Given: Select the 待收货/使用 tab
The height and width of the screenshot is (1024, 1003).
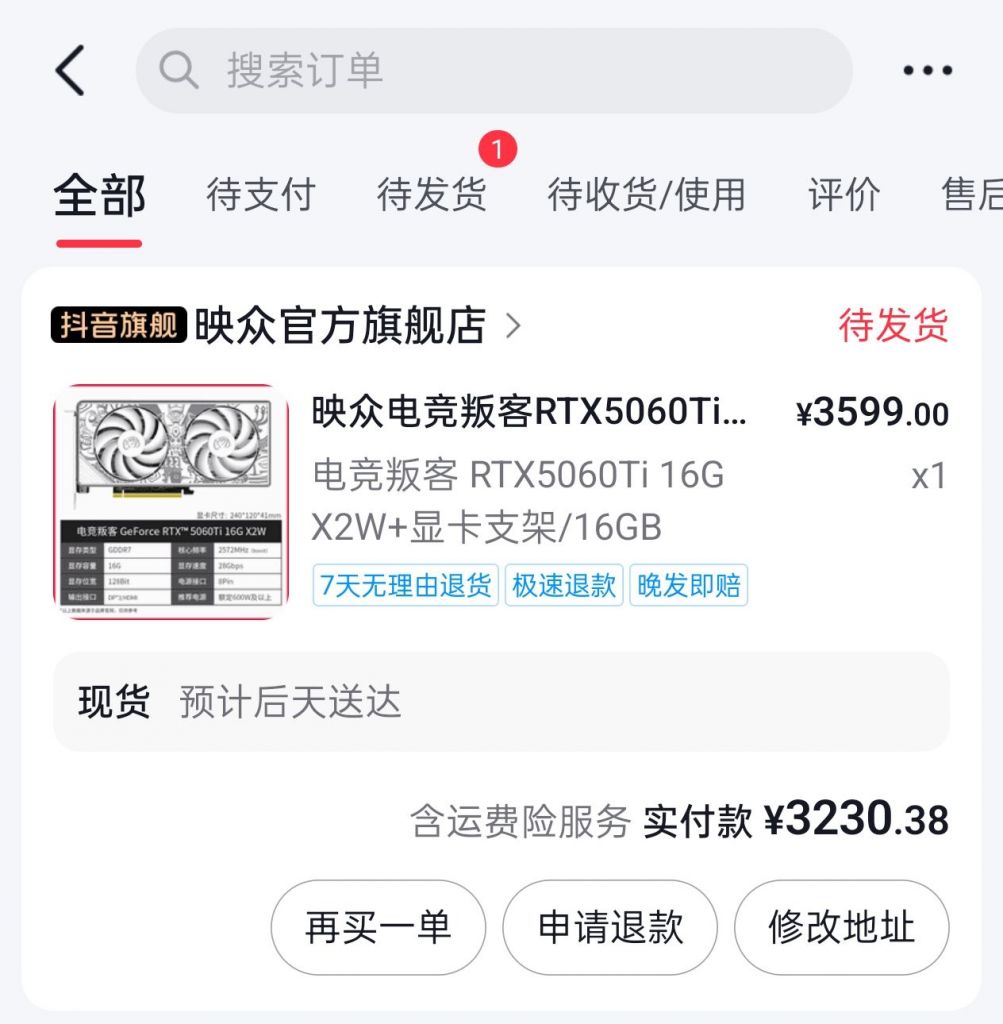Looking at the screenshot, I should coord(644,197).
